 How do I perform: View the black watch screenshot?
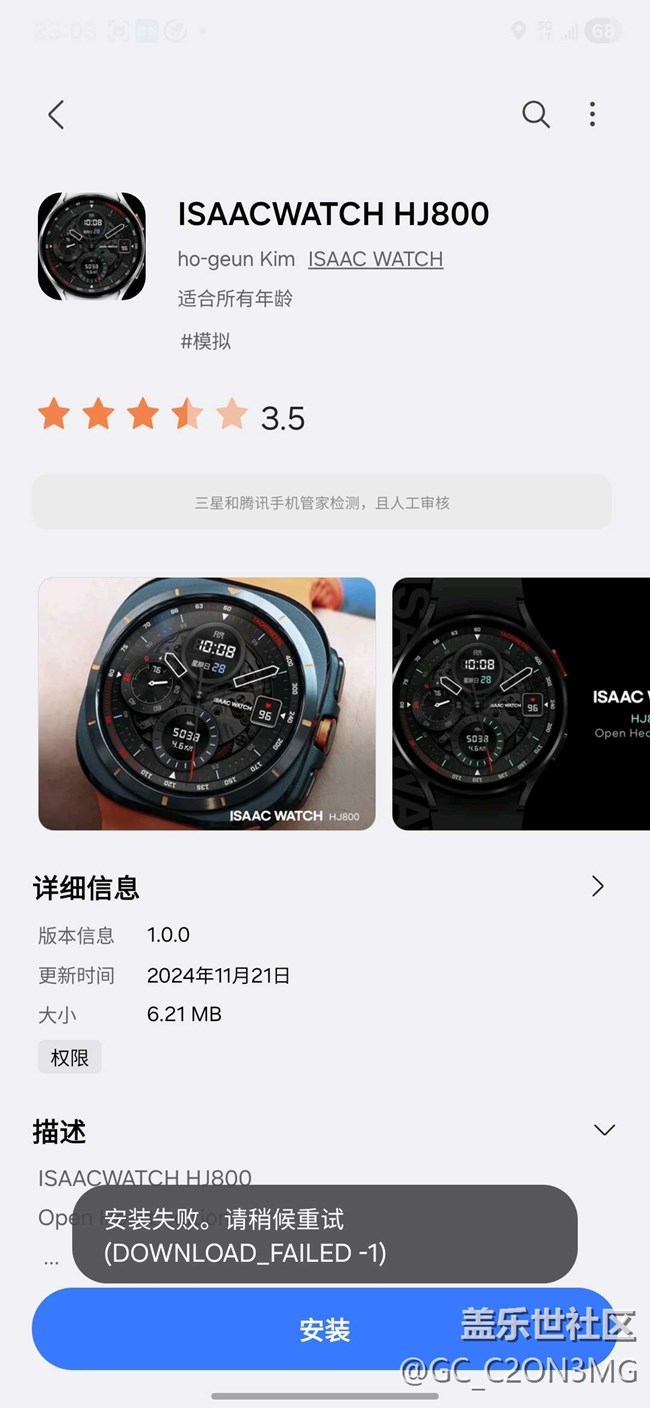[520, 704]
